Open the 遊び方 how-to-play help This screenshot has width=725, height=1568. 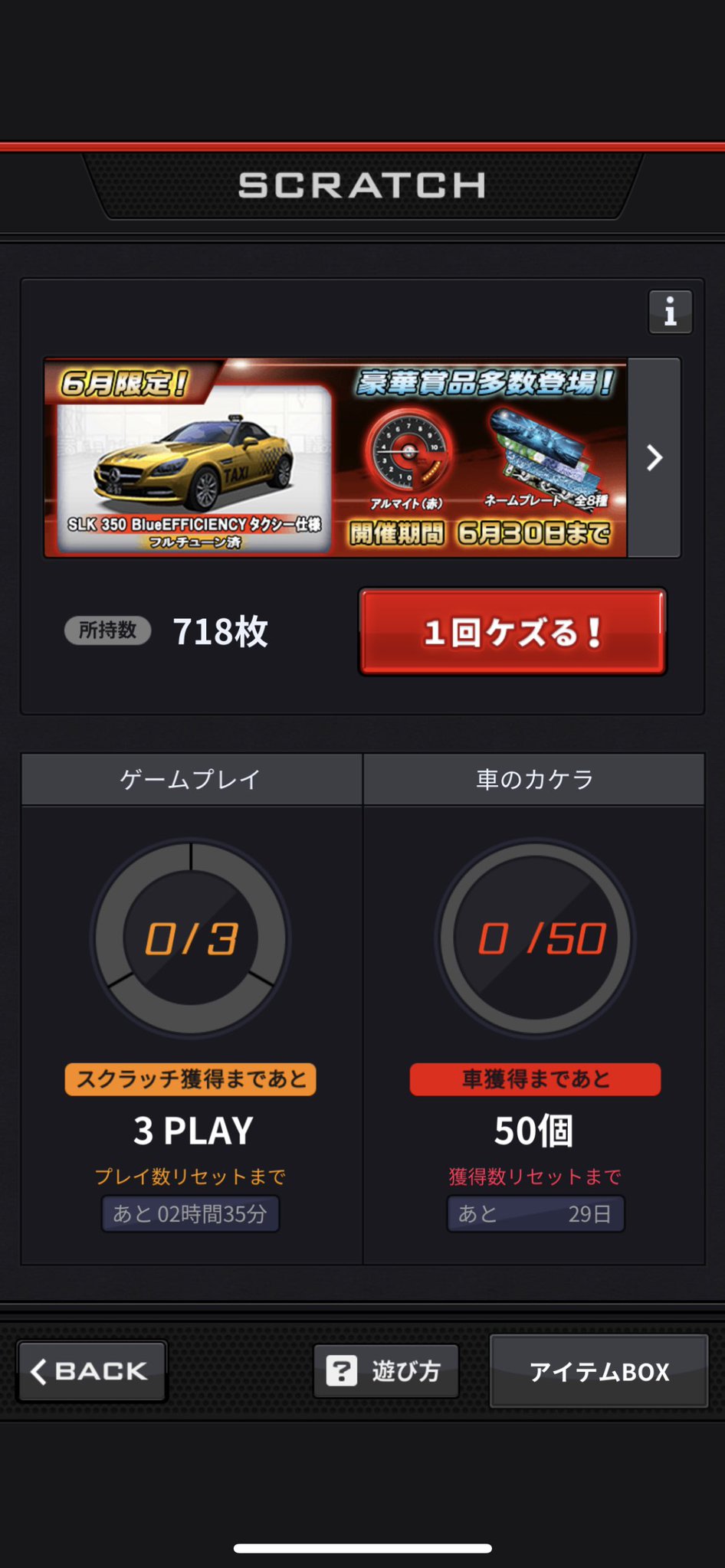(x=386, y=1371)
